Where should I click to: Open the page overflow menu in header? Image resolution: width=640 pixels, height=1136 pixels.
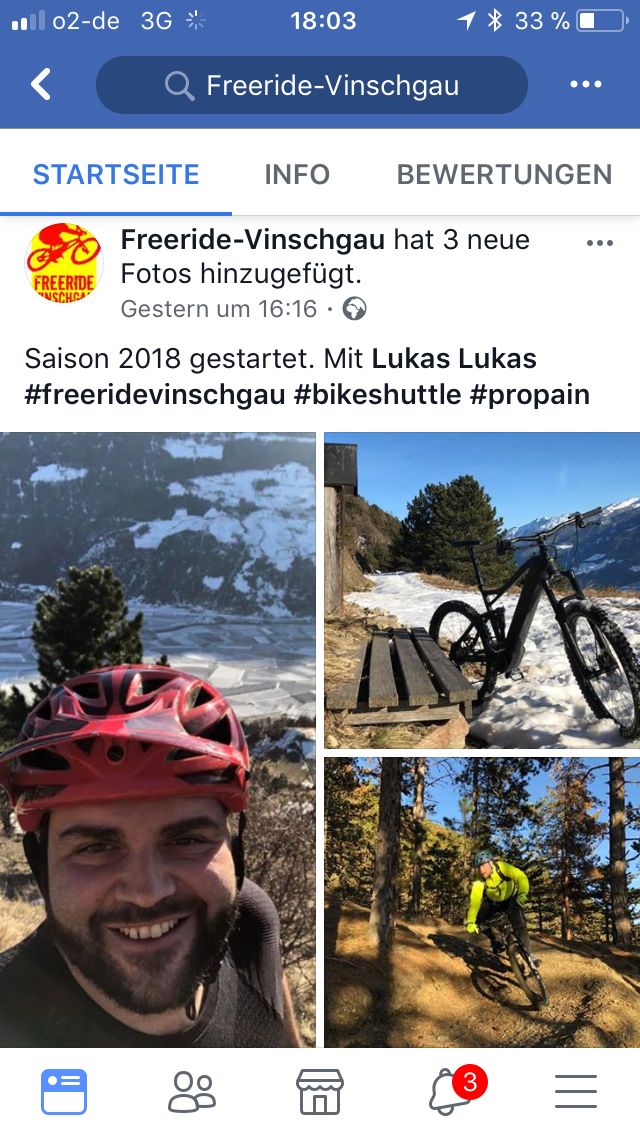585,85
